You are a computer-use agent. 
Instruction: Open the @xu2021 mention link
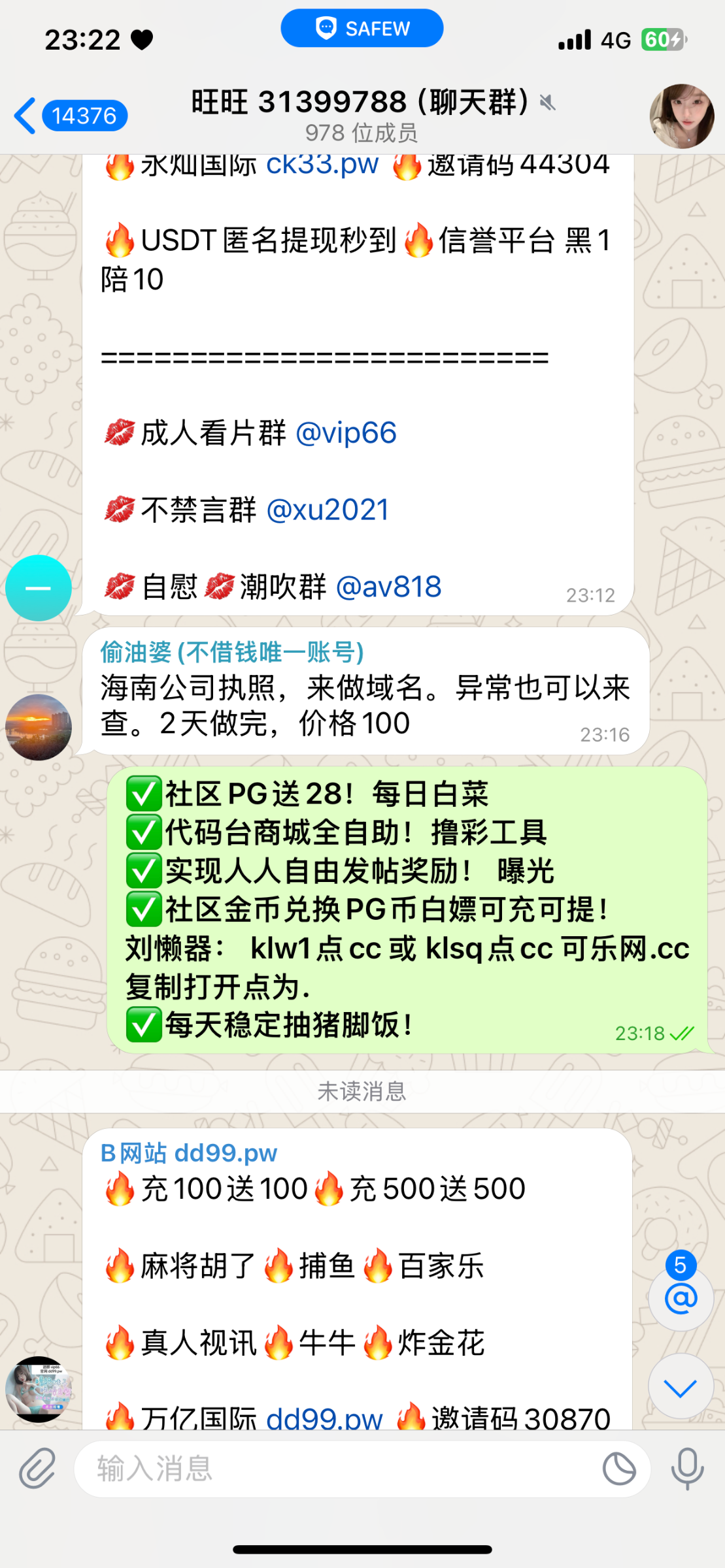328,510
